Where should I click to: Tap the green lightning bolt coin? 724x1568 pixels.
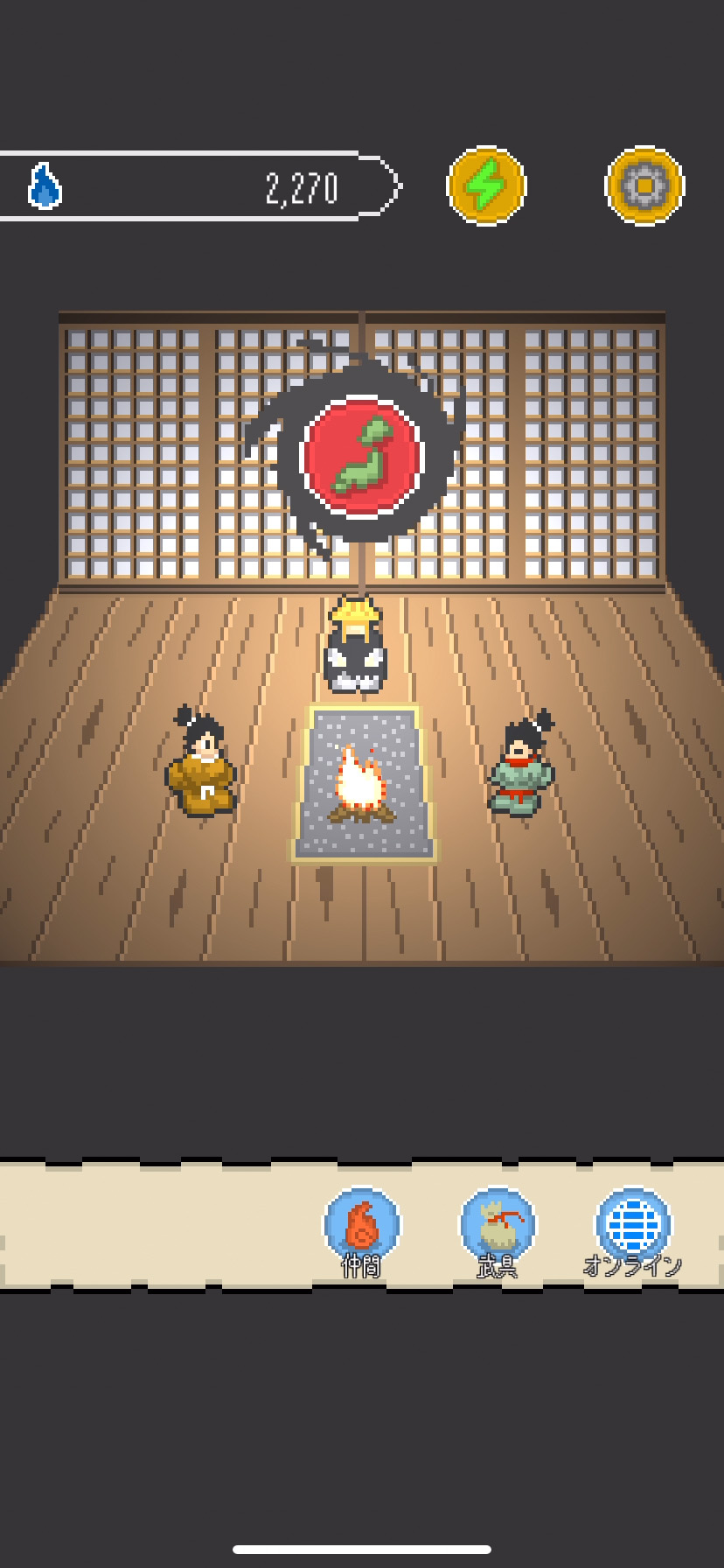[486, 186]
